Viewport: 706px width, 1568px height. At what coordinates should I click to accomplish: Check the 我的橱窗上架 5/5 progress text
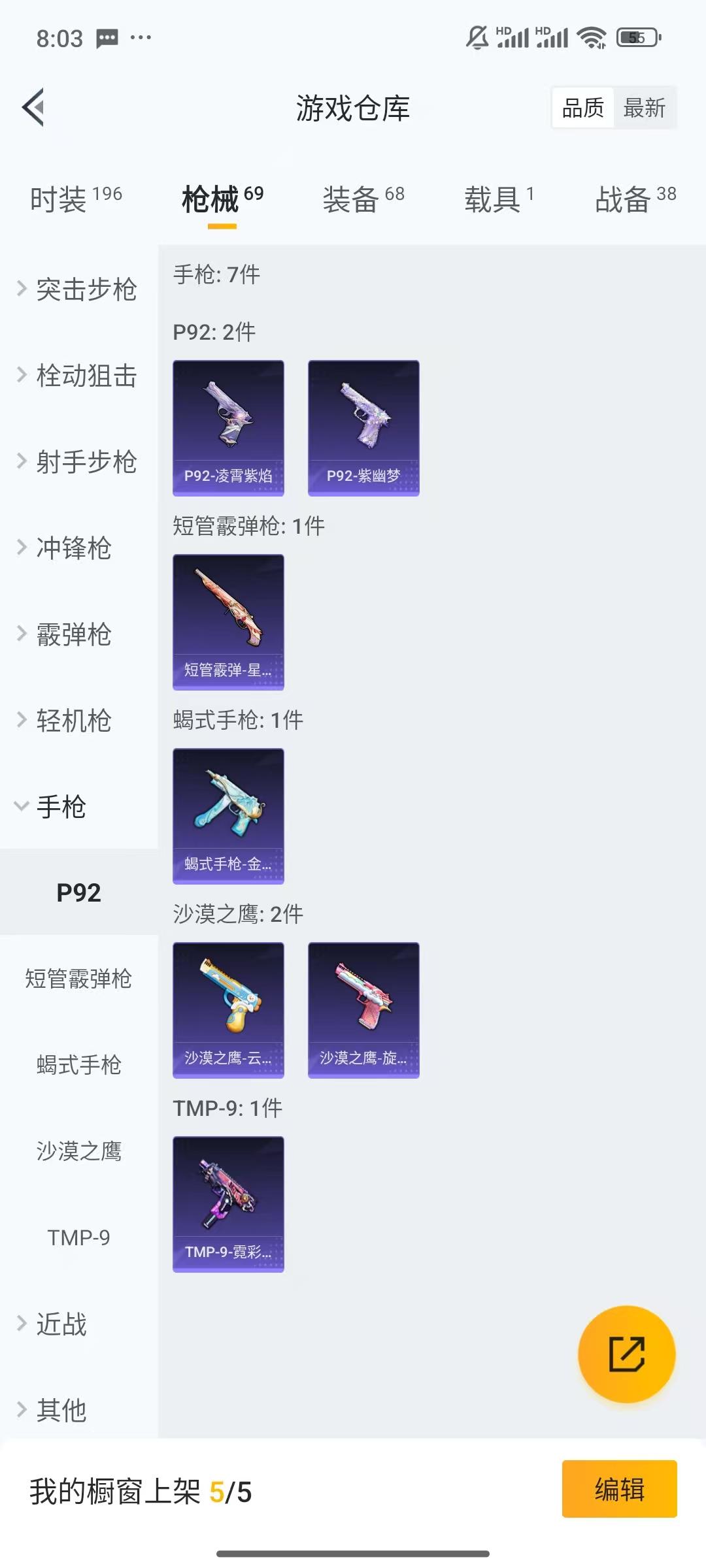pyautogui.click(x=143, y=1490)
